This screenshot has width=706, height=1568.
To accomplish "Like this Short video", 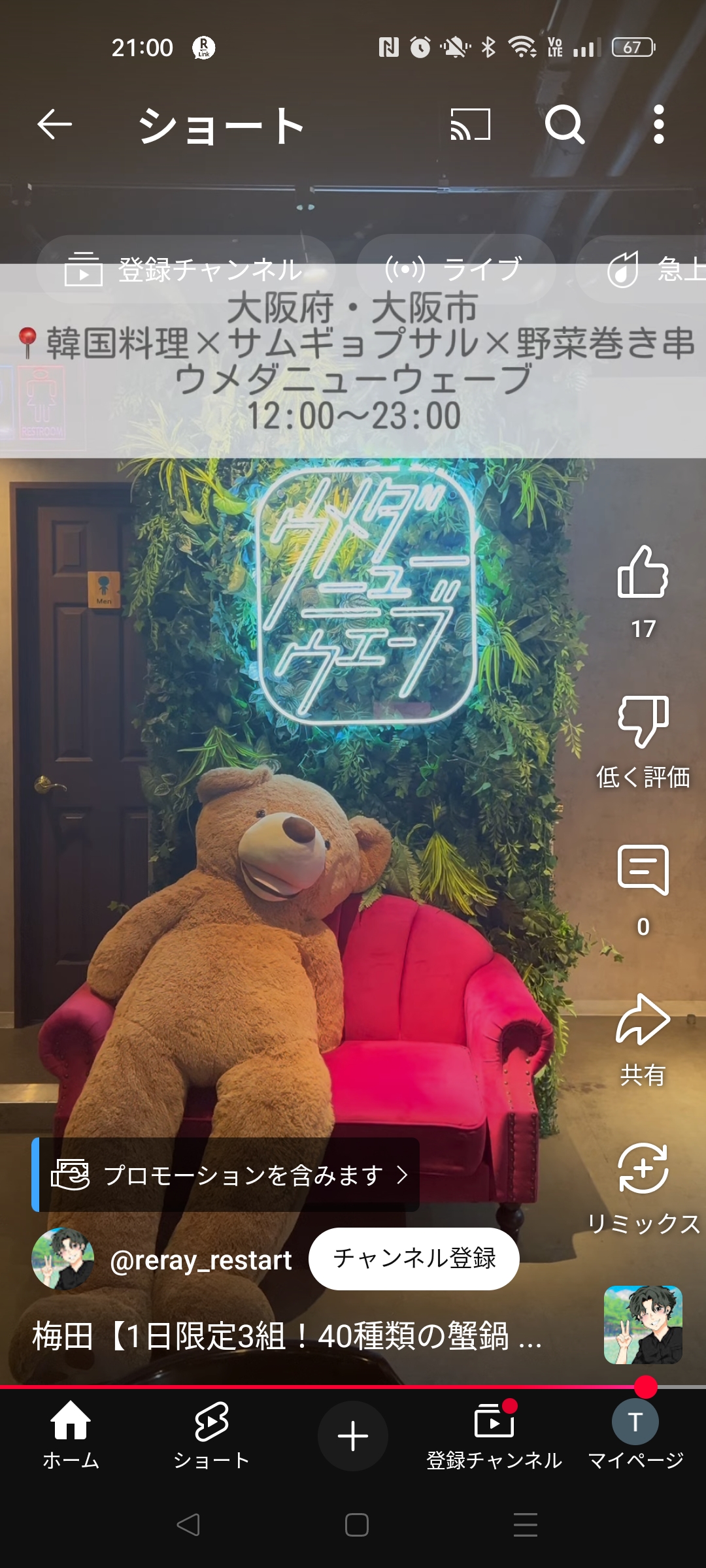I will [643, 573].
